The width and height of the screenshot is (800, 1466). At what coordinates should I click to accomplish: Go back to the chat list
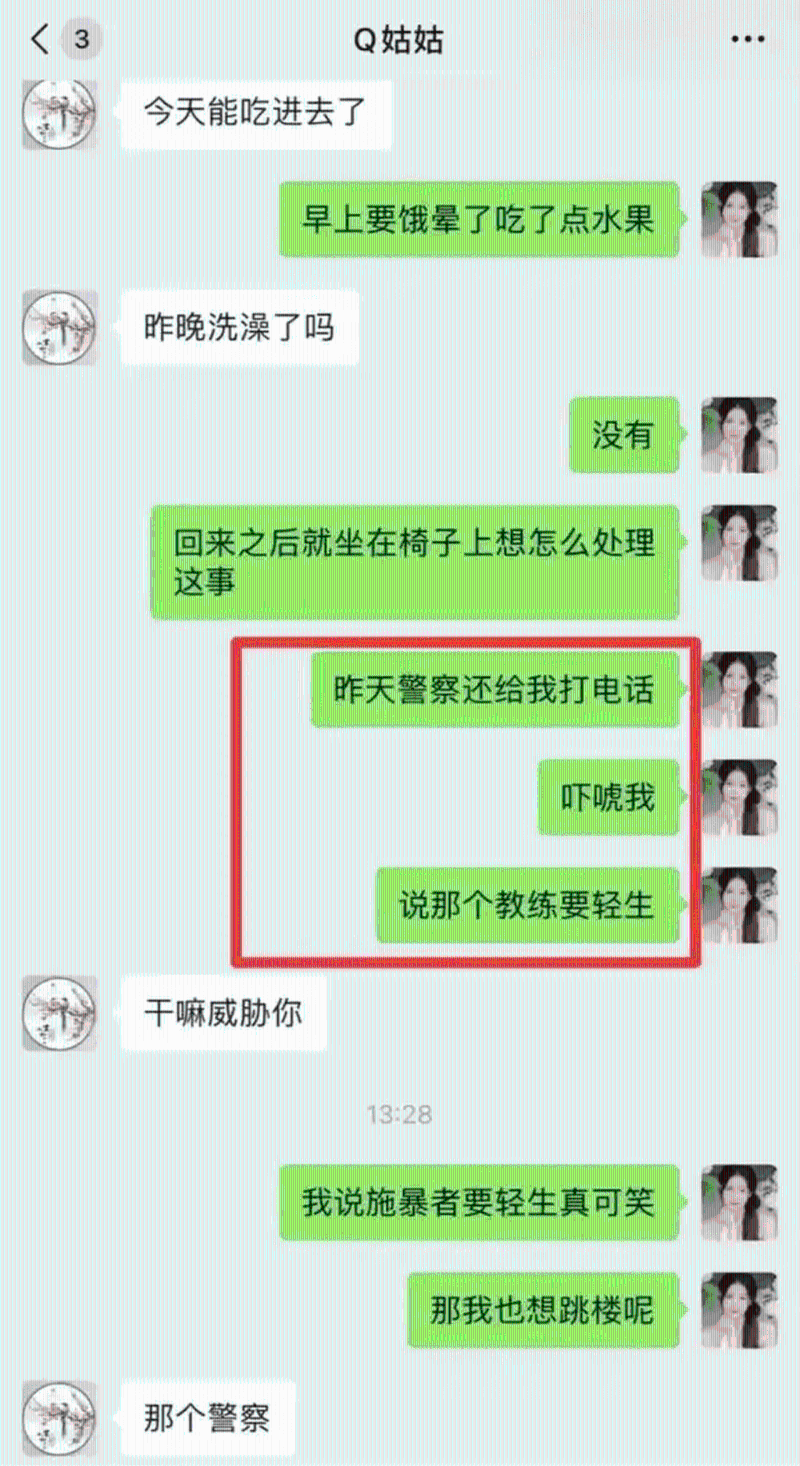(40, 40)
